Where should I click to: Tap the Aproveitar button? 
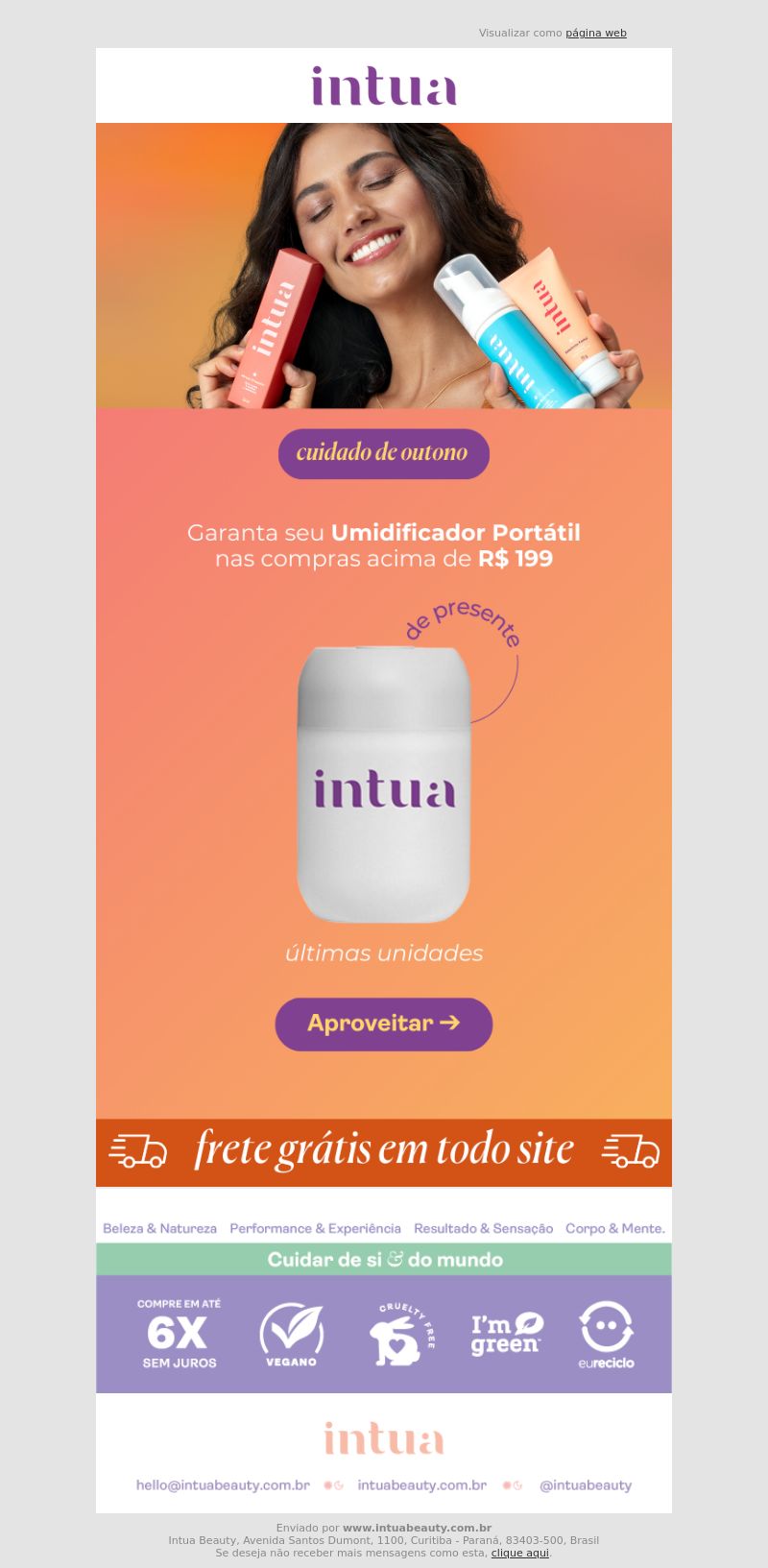coord(384,1024)
